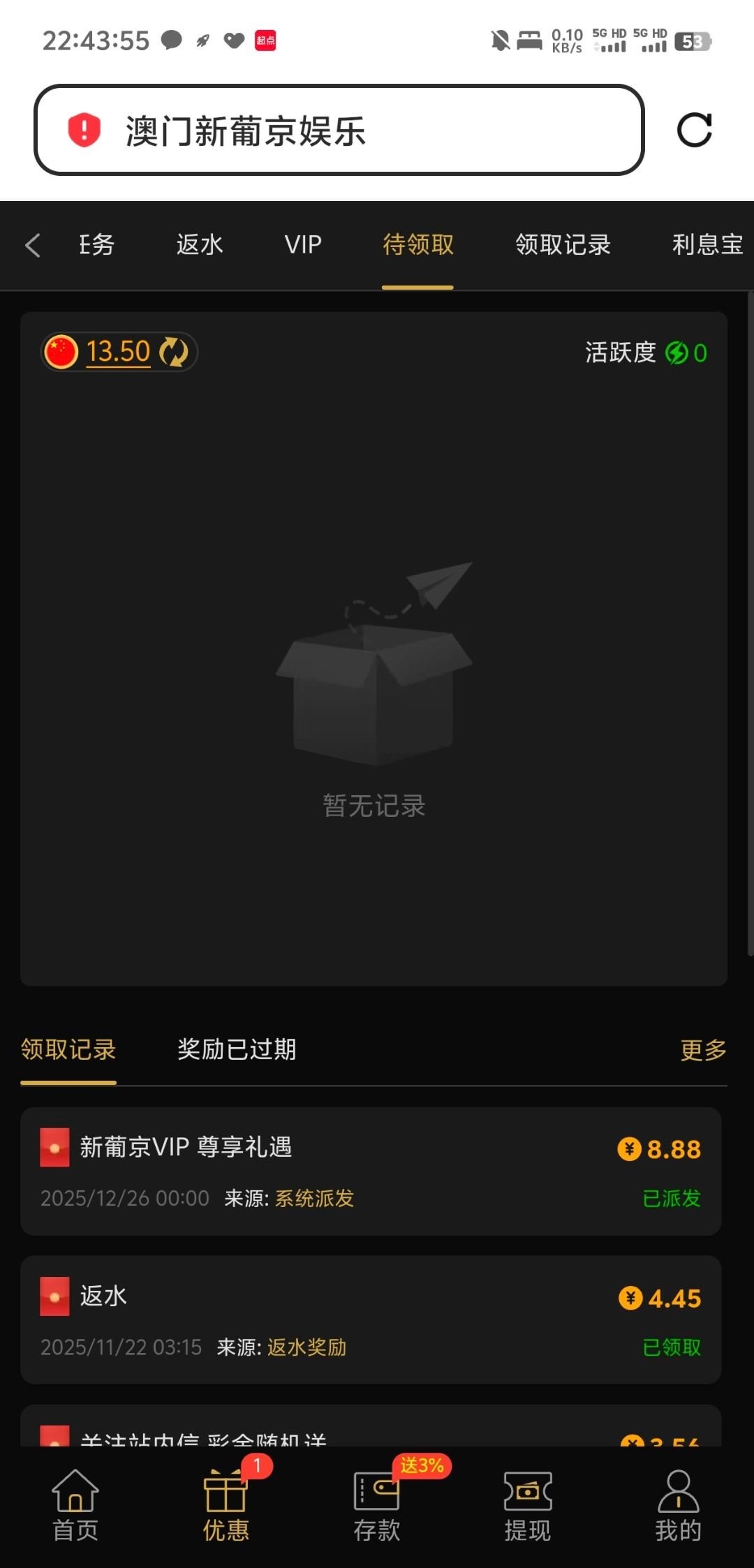The width and height of the screenshot is (754, 1568).
Task: Show the 奖励已过期 list
Action: (x=237, y=1049)
